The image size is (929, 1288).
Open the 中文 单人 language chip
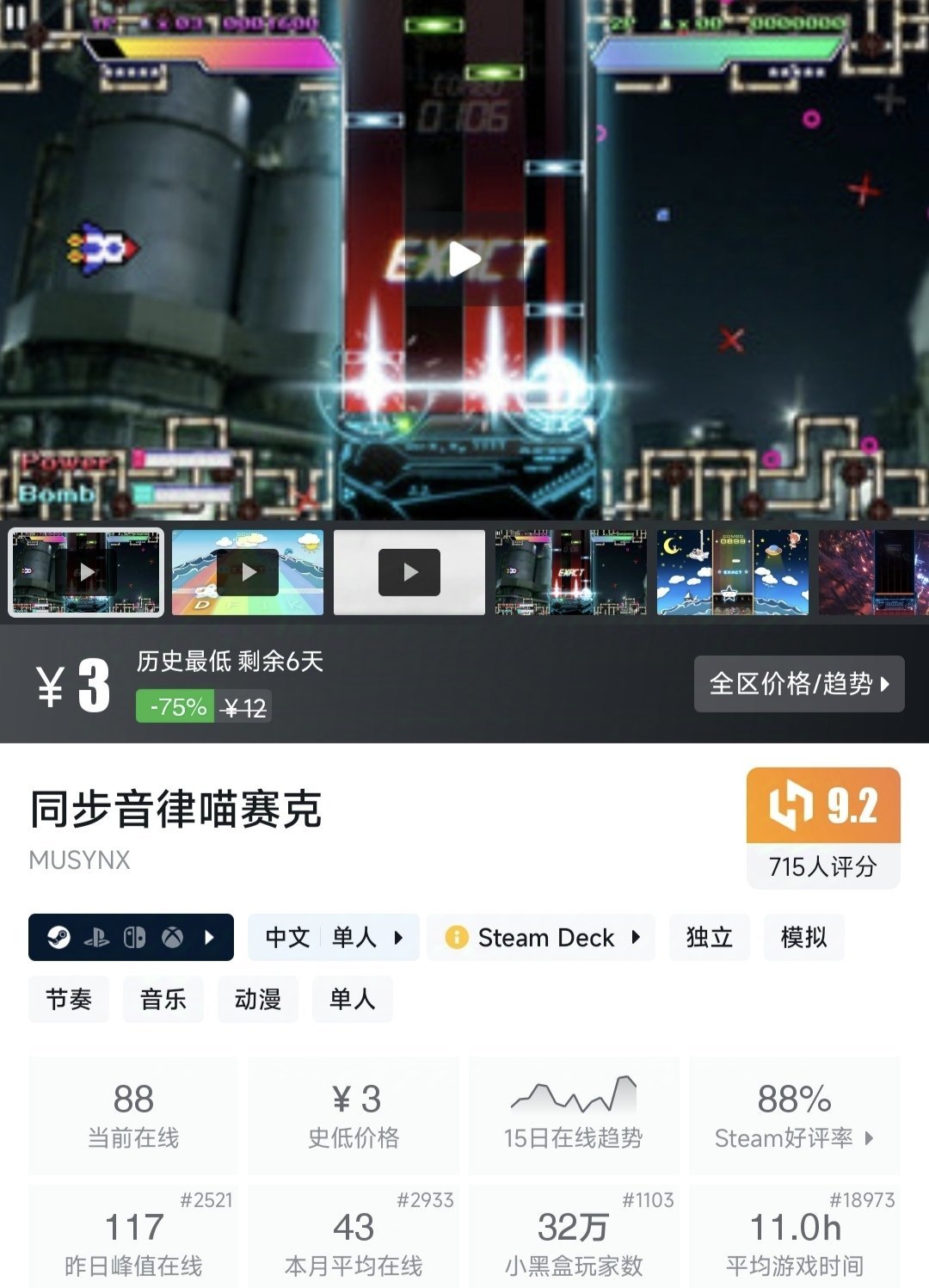(x=334, y=937)
